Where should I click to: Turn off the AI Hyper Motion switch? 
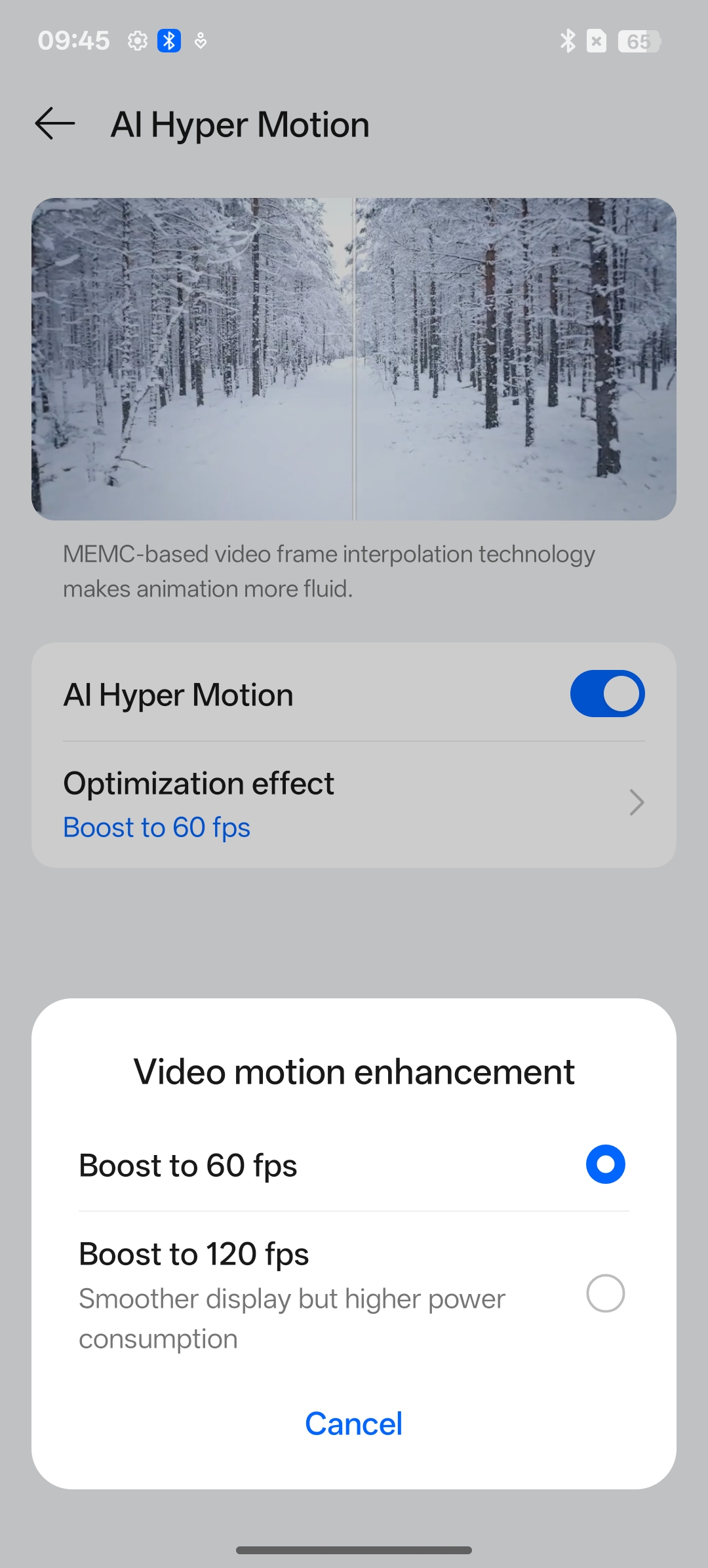(x=607, y=694)
